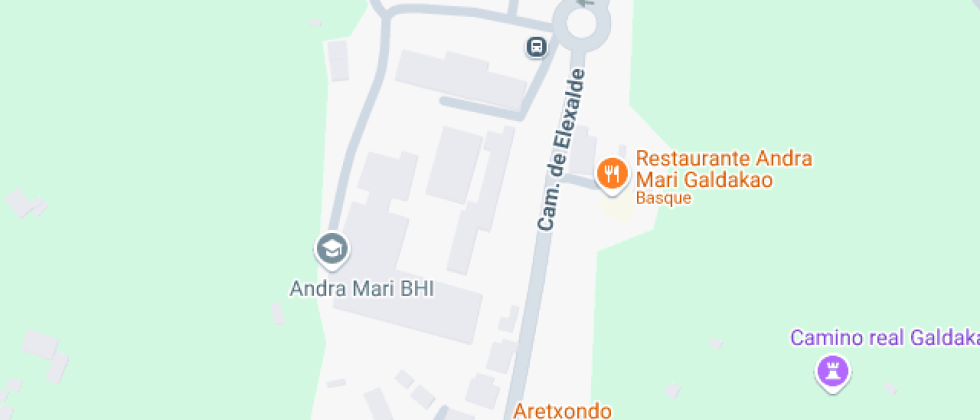Open Restaurante Andra Mari Galdakao place marker

[611, 174]
